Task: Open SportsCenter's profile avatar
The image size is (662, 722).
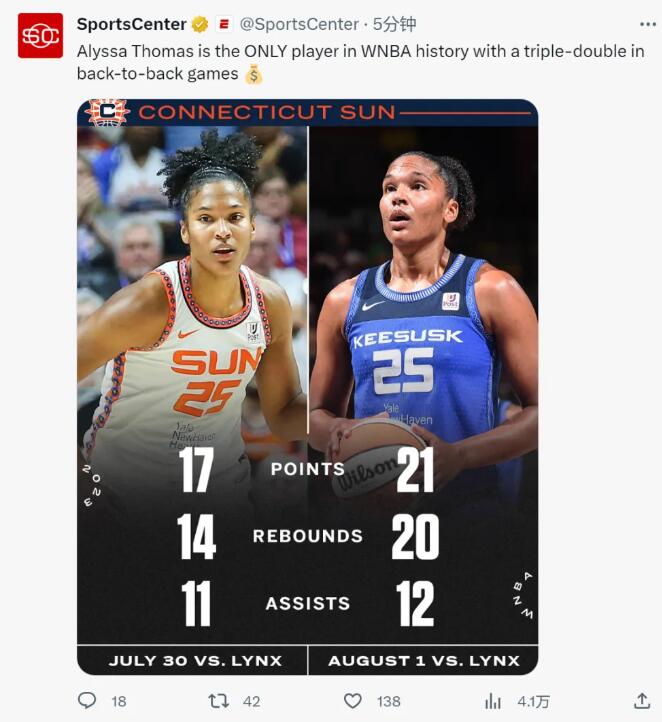Action: 40,36
